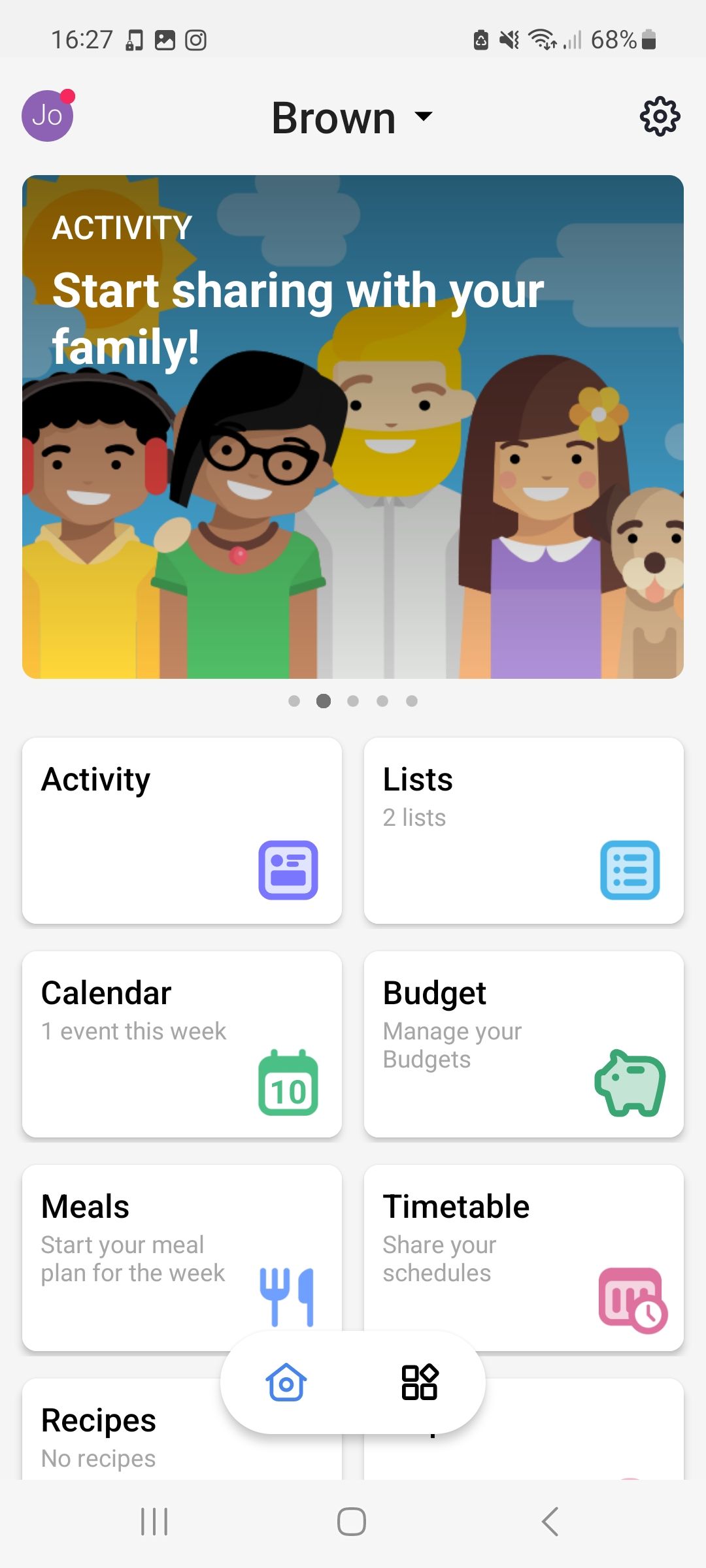Screen dimensions: 706x1568
Task: Open the Lists card
Action: 524,830
